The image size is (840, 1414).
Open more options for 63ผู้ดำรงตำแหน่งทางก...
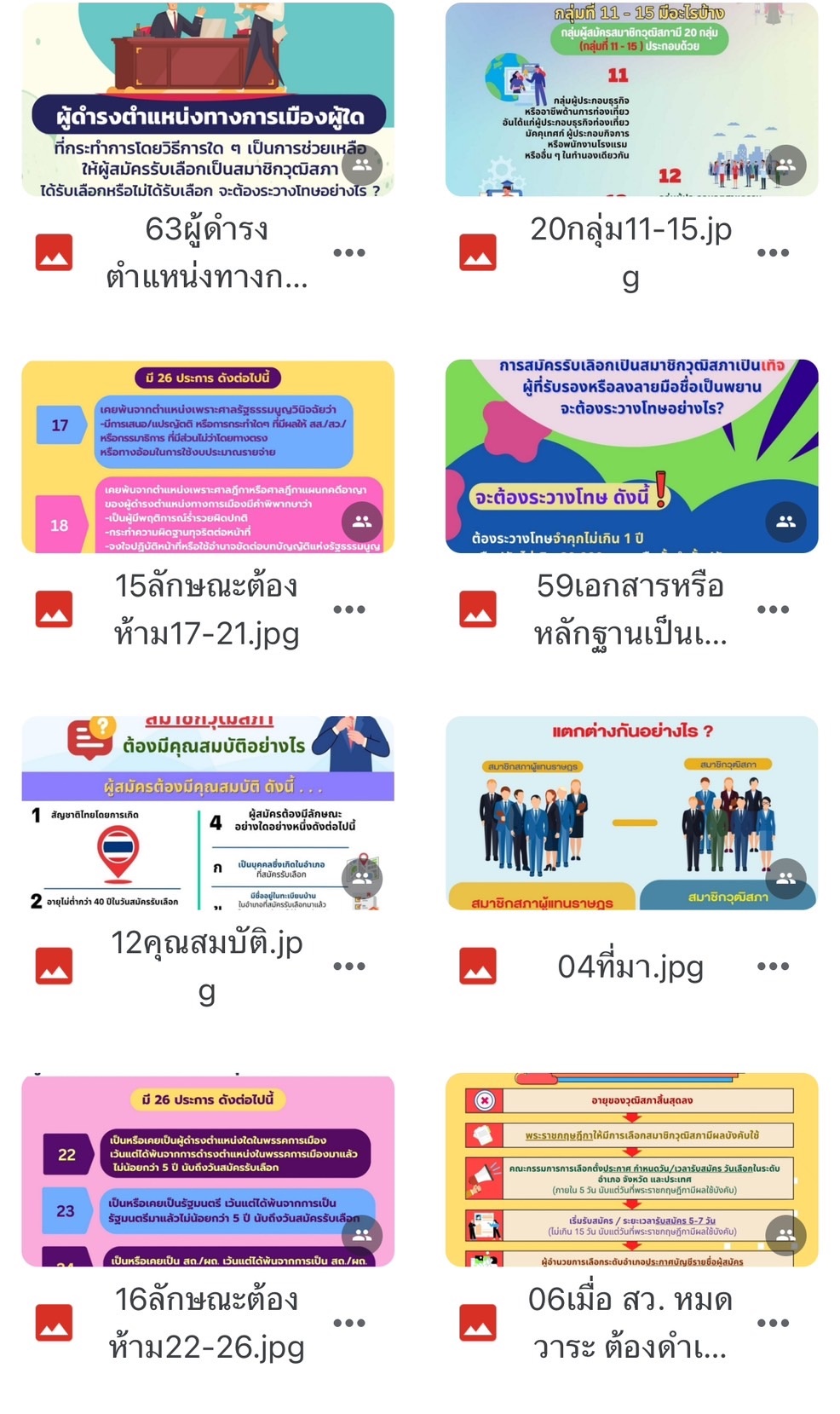coord(348,253)
